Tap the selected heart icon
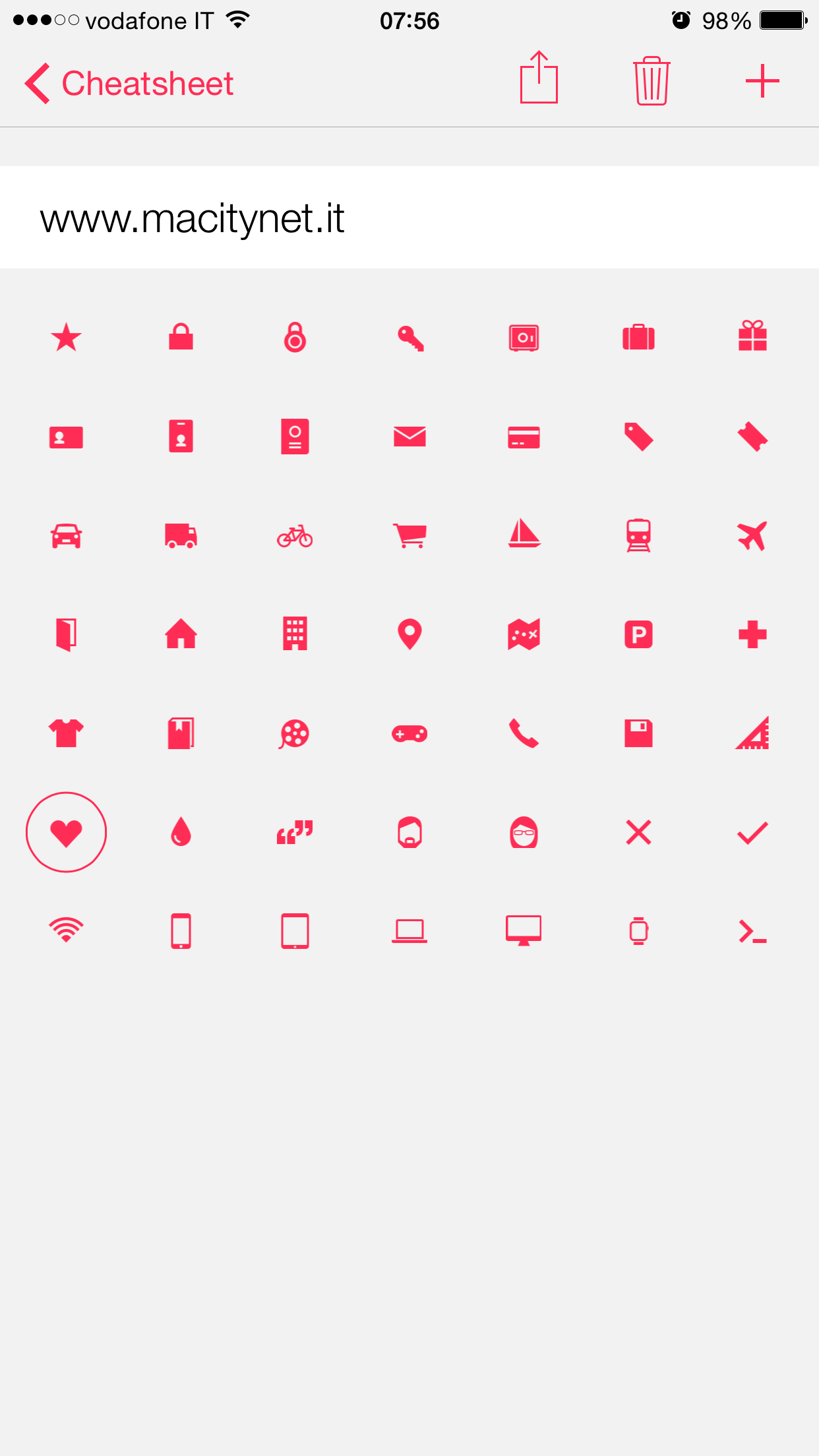Viewport: 819px width, 1456px height. click(66, 832)
